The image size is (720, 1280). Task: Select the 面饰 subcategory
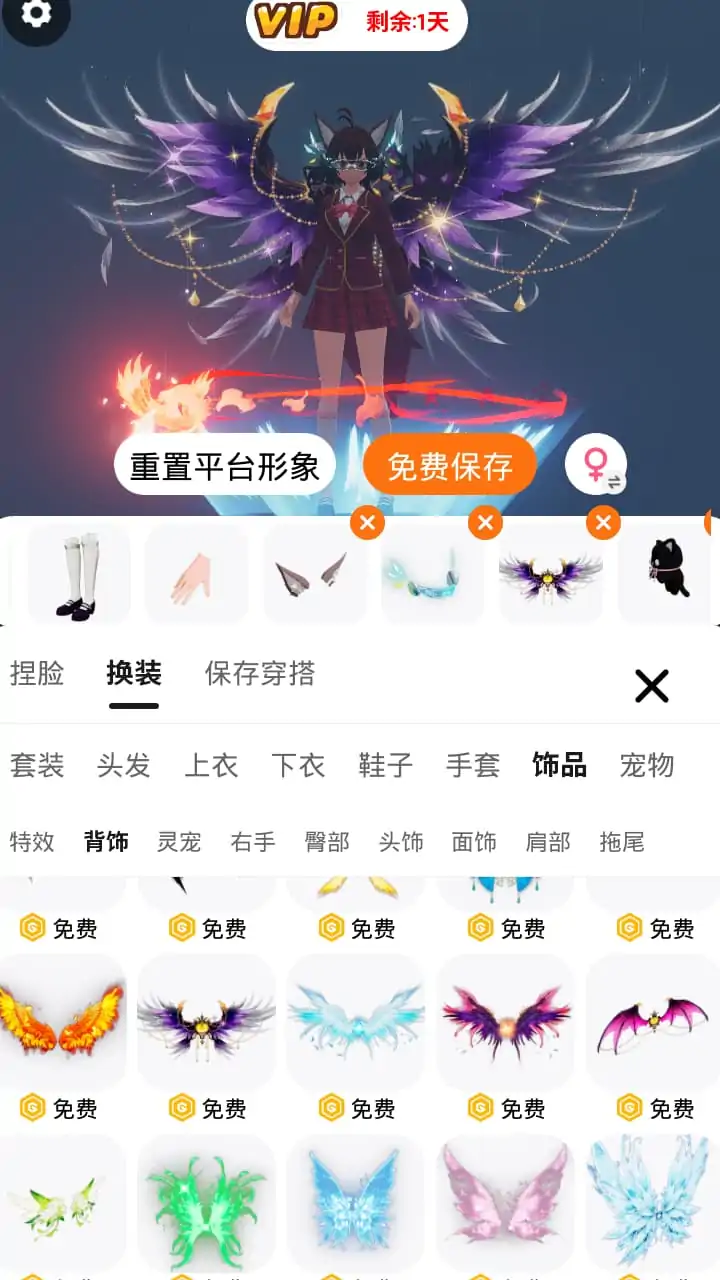474,842
